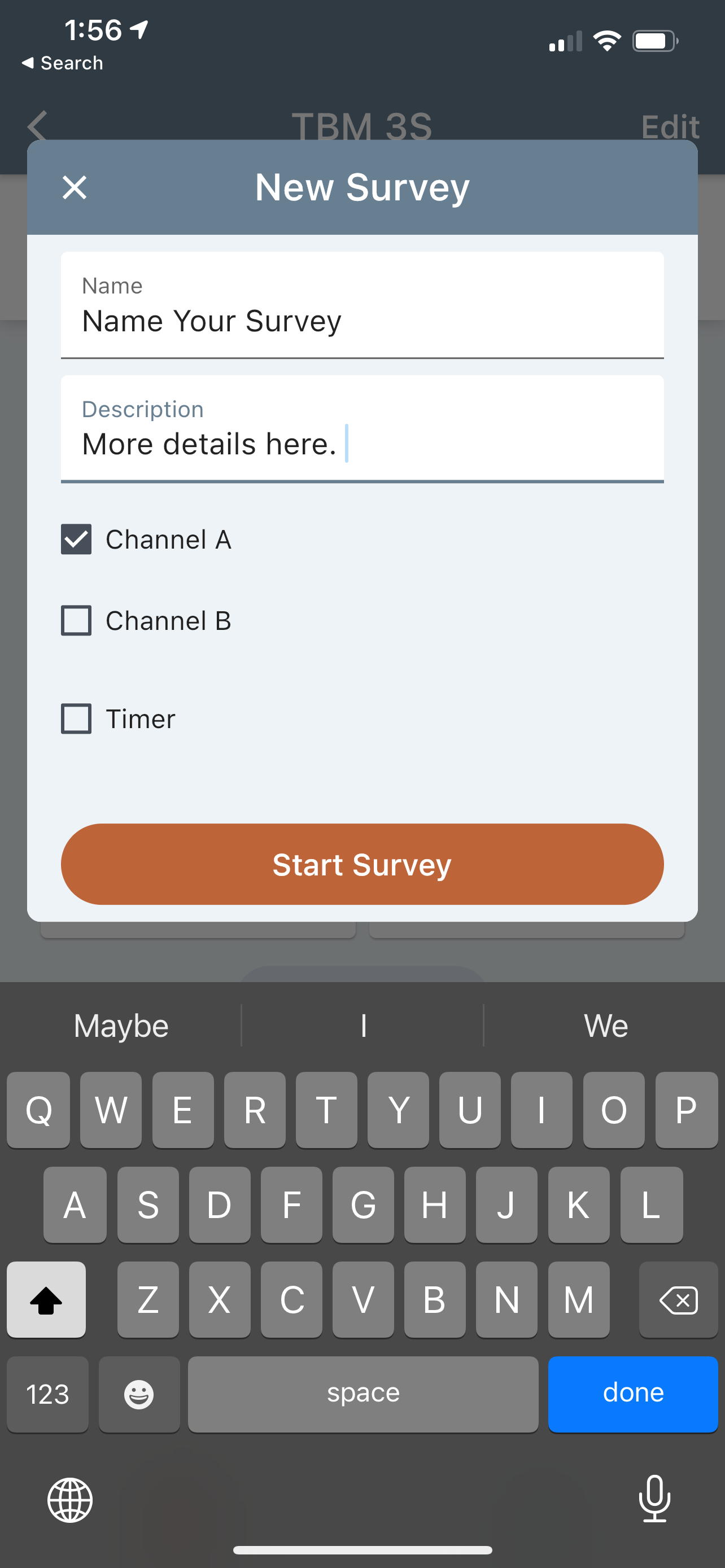Viewport: 725px width, 1568px height.
Task: Enable the Channel B checkbox
Action: (76, 621)
